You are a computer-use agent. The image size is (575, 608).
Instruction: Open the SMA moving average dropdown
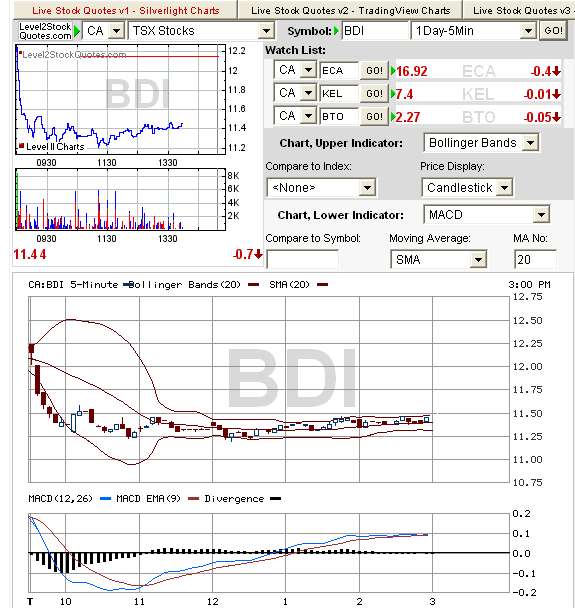(439, 259)
